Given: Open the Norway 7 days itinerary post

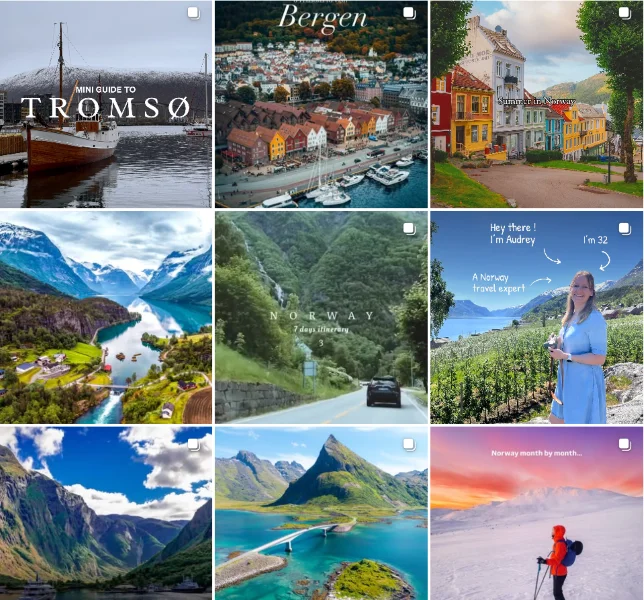Looking at the screenshot, I should pos(321,317).
